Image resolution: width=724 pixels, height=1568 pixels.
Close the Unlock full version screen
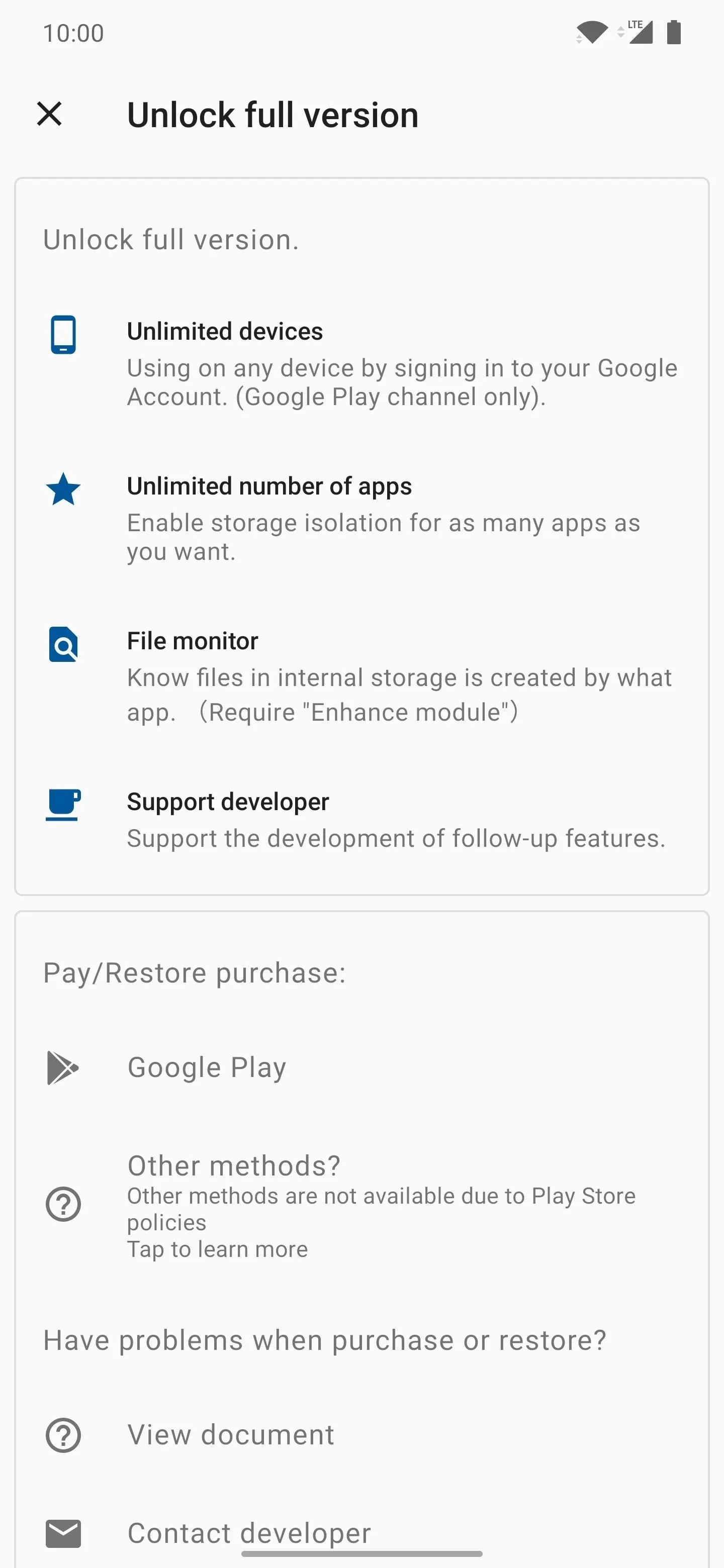pyautogui.click(x=49, y=114)
